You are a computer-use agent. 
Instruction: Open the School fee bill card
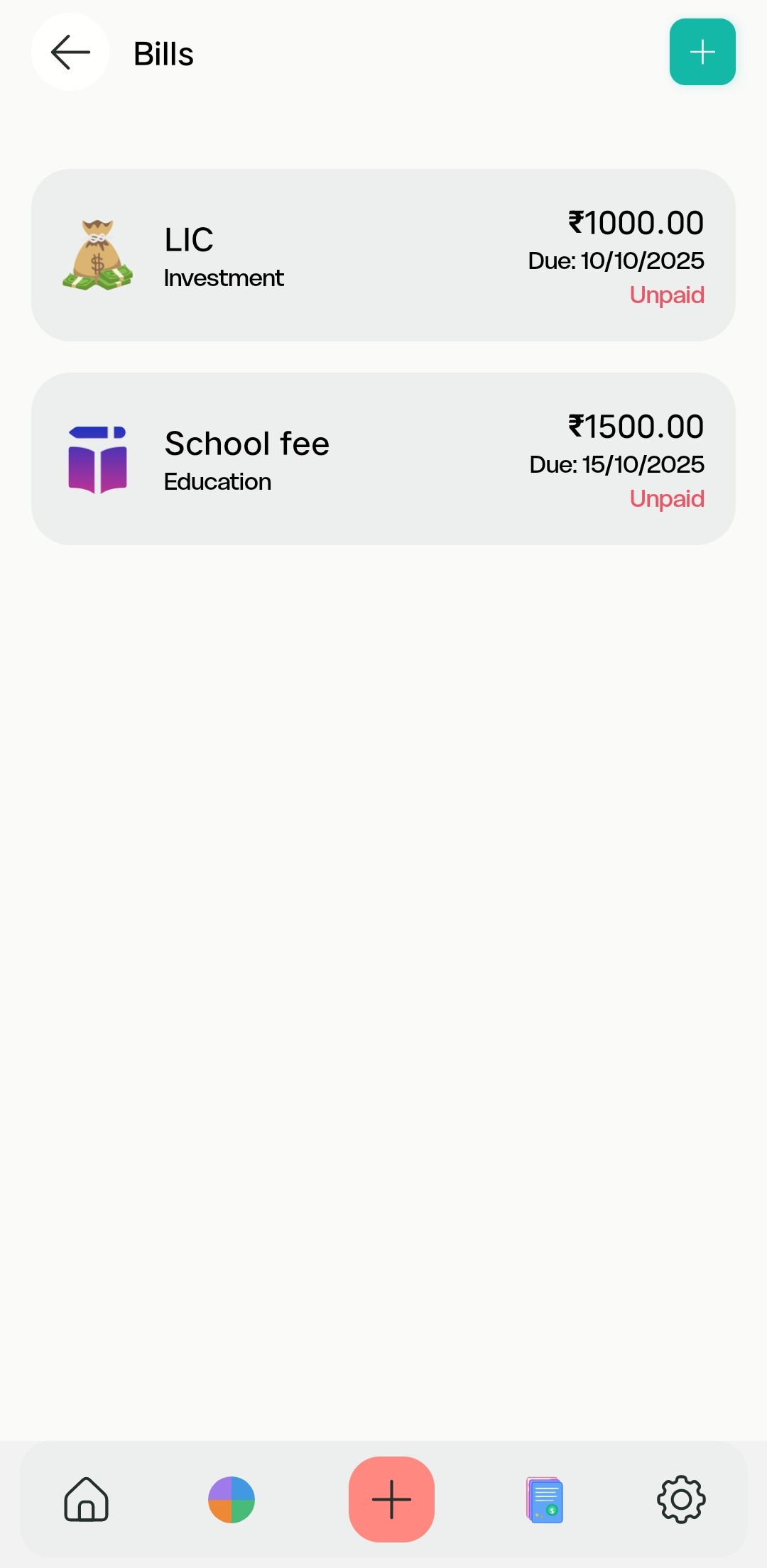pyautogui.click(x=383, y=459)
